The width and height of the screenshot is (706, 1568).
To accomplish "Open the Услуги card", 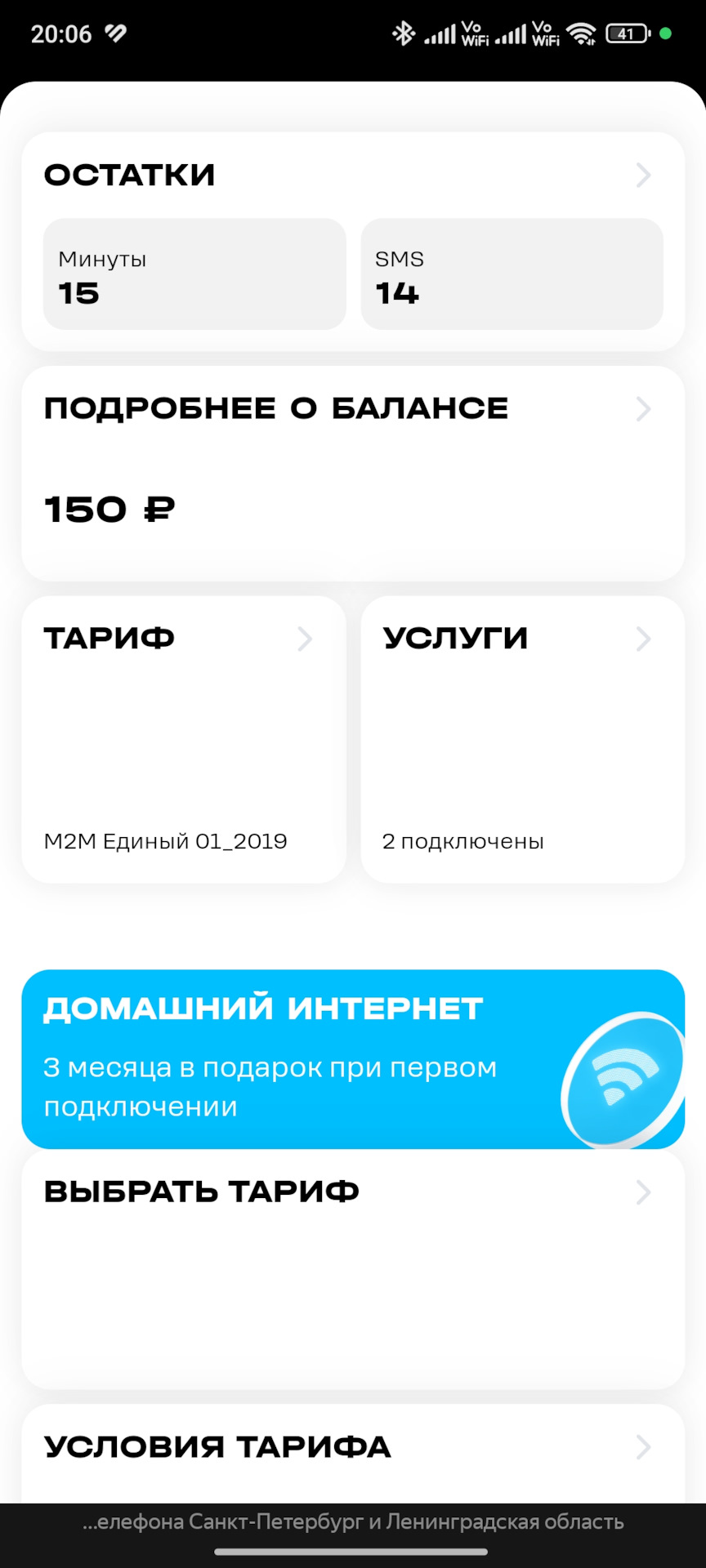I will 522,739.
